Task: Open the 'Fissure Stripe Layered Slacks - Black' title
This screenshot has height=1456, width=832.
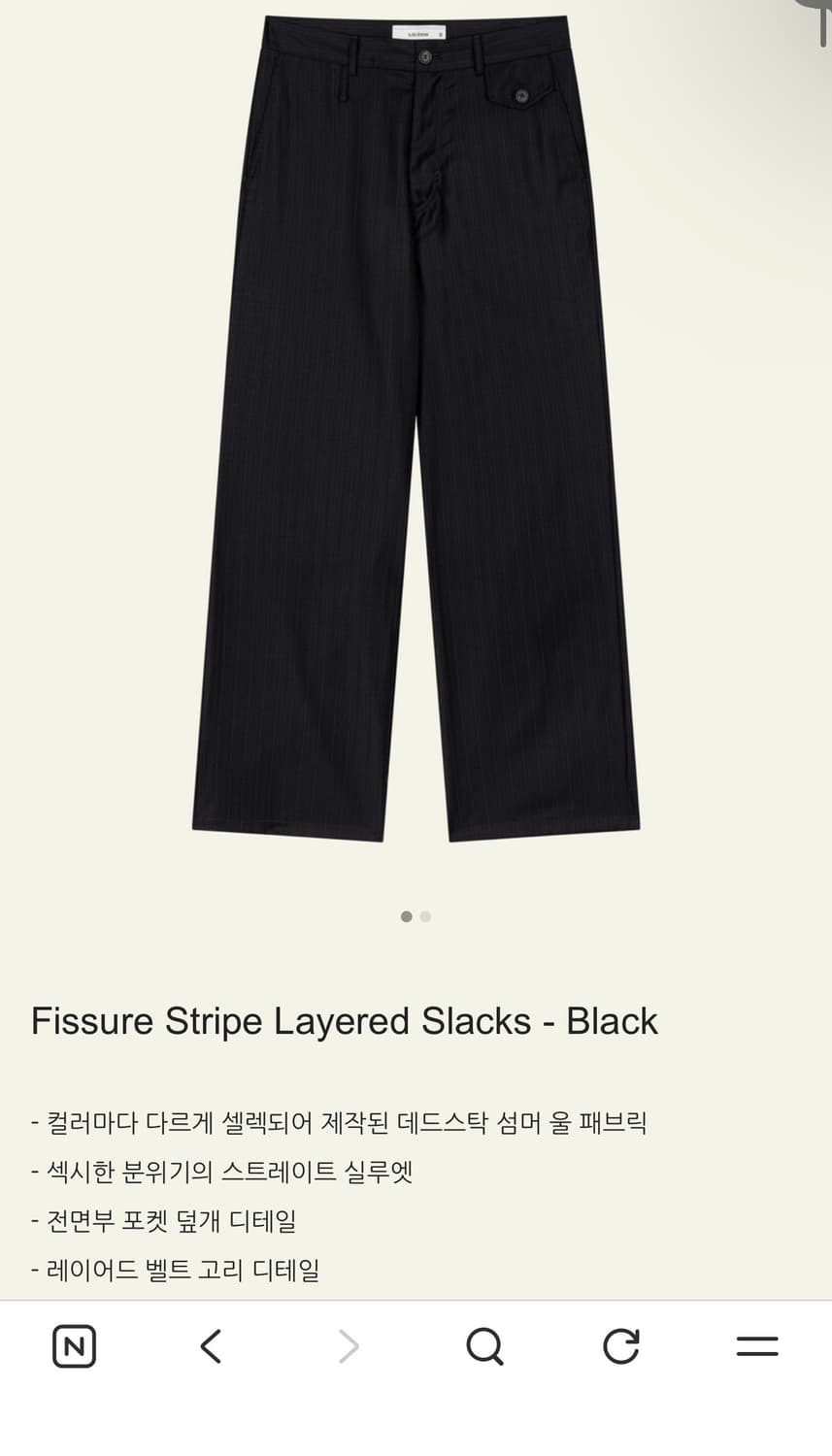Action: pyautogui.click(x=344, y=1020)
